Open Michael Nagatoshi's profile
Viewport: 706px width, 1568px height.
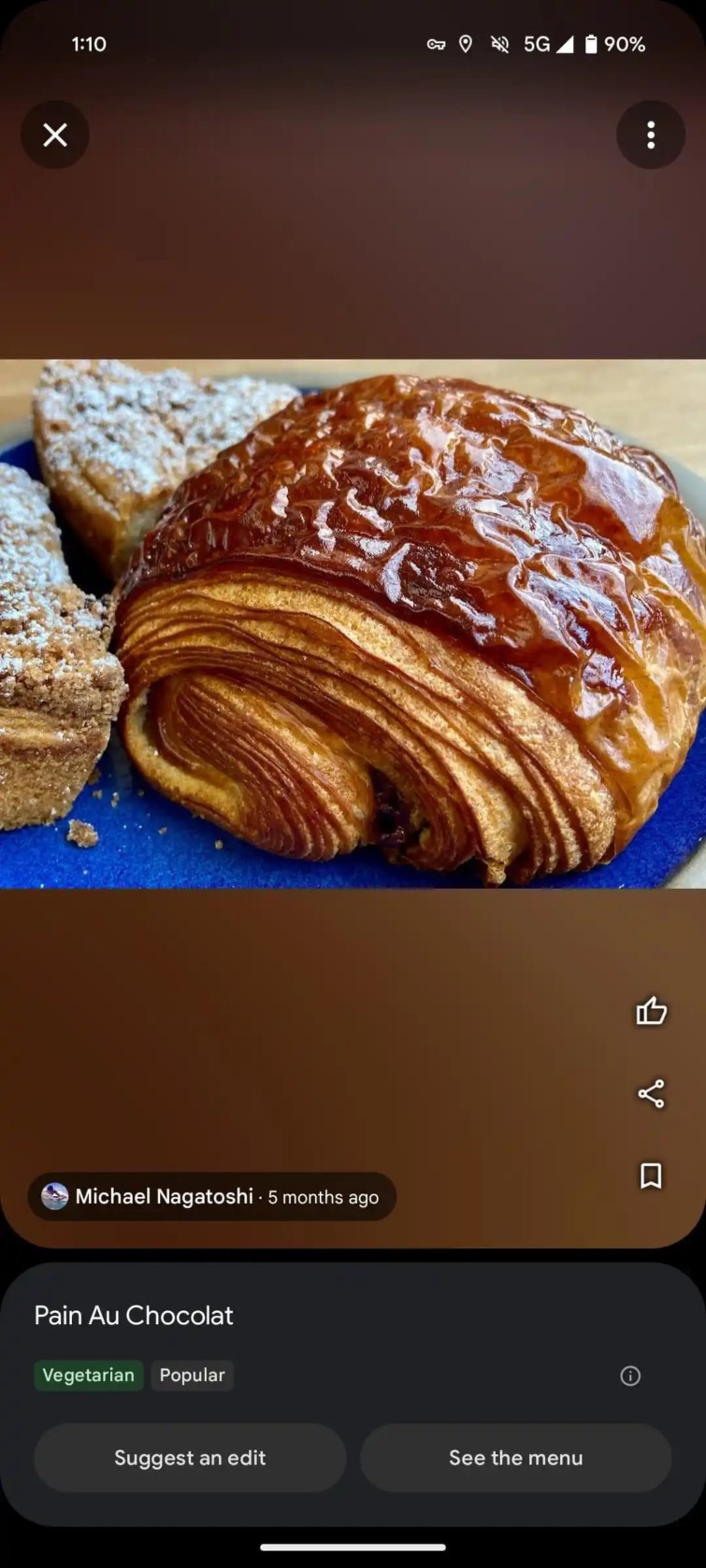tap(163, 1197)
